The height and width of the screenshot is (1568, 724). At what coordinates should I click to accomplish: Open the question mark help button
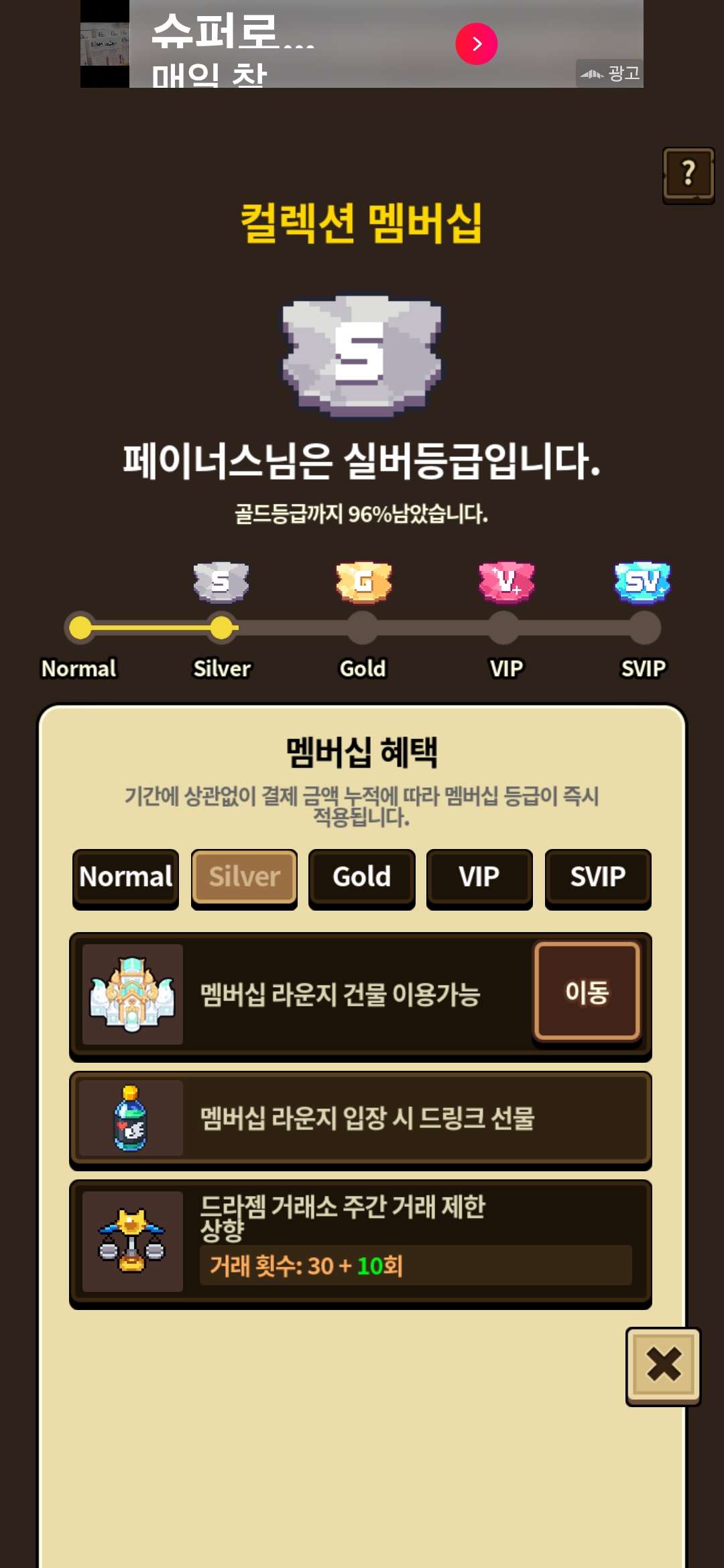[x=688, y=175]
